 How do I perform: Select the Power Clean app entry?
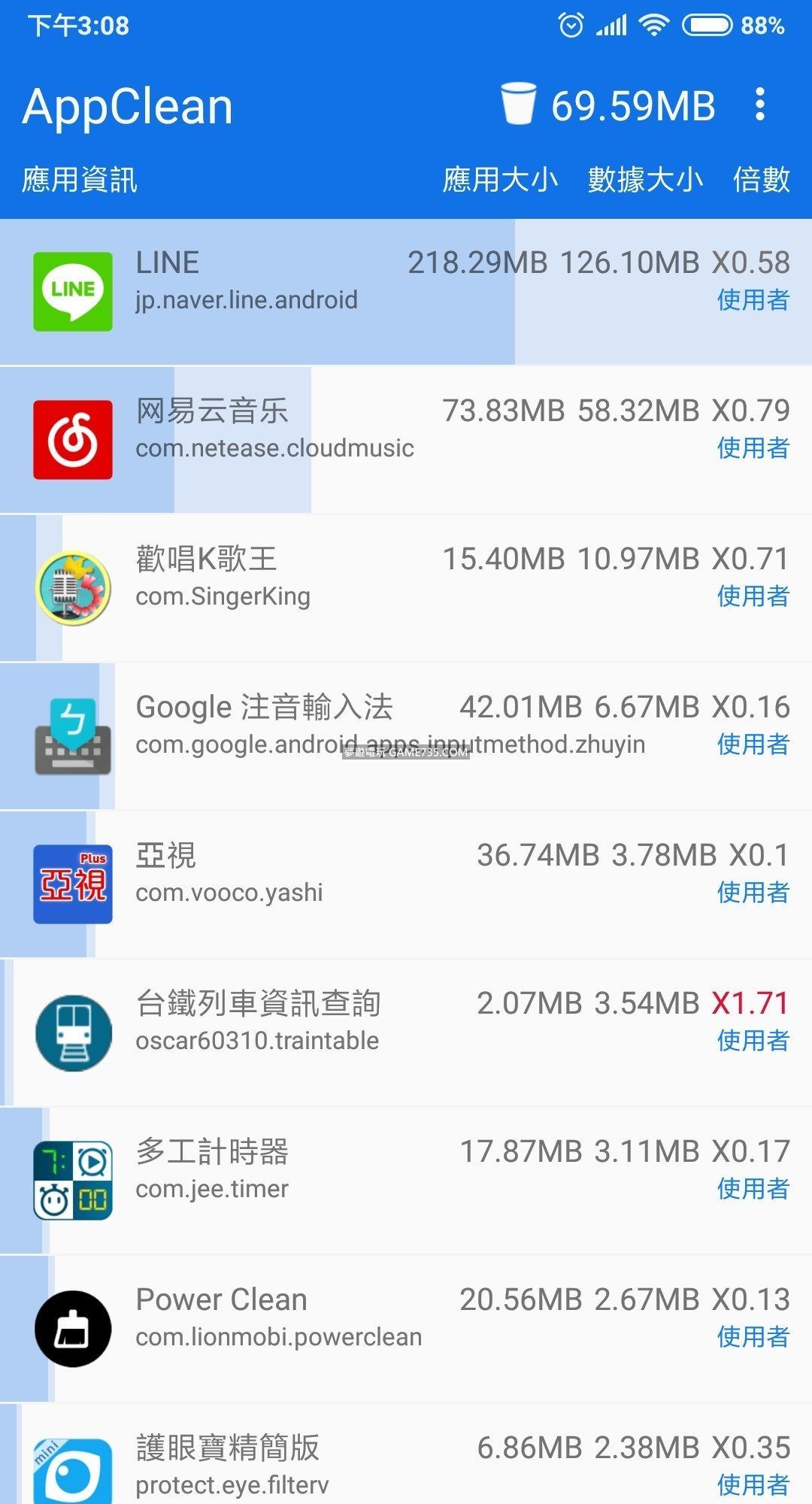coord(406,1329)
